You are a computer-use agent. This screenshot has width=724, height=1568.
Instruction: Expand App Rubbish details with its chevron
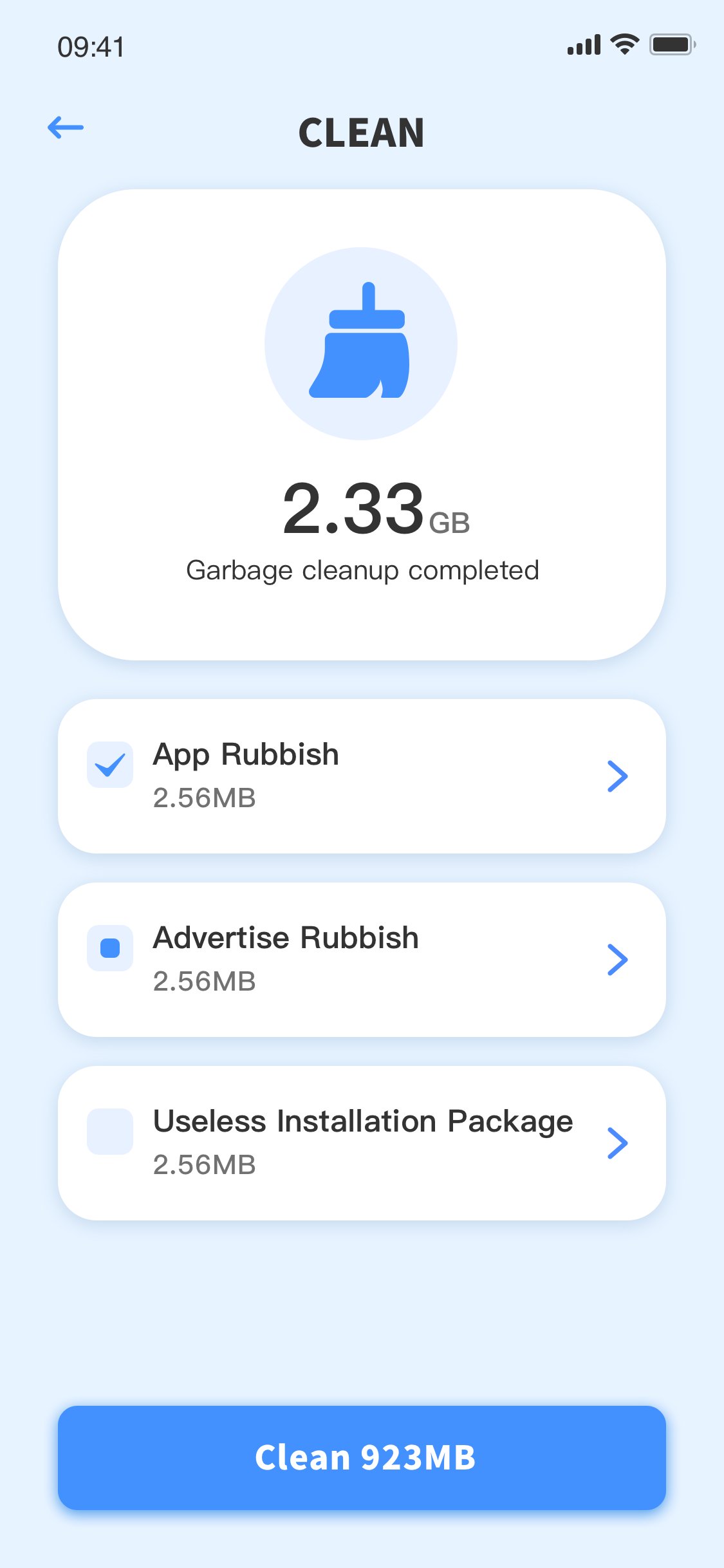(x=618, y=776)
